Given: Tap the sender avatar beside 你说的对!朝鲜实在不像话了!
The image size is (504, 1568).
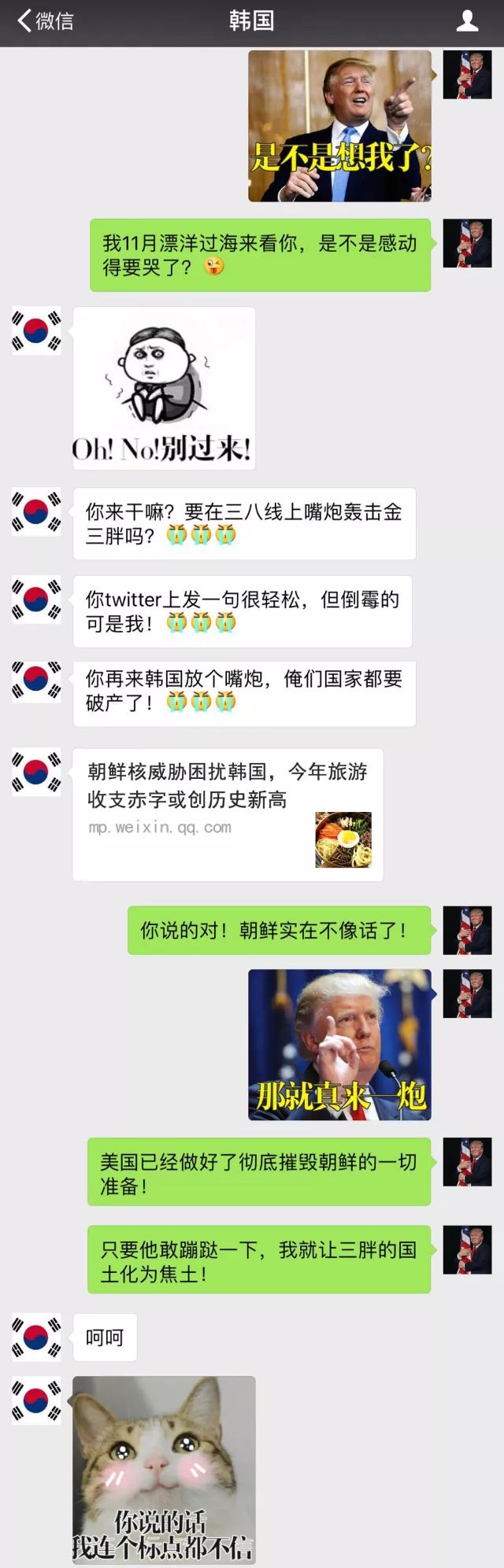Looking at the screenshot, I should pos(467,930).
